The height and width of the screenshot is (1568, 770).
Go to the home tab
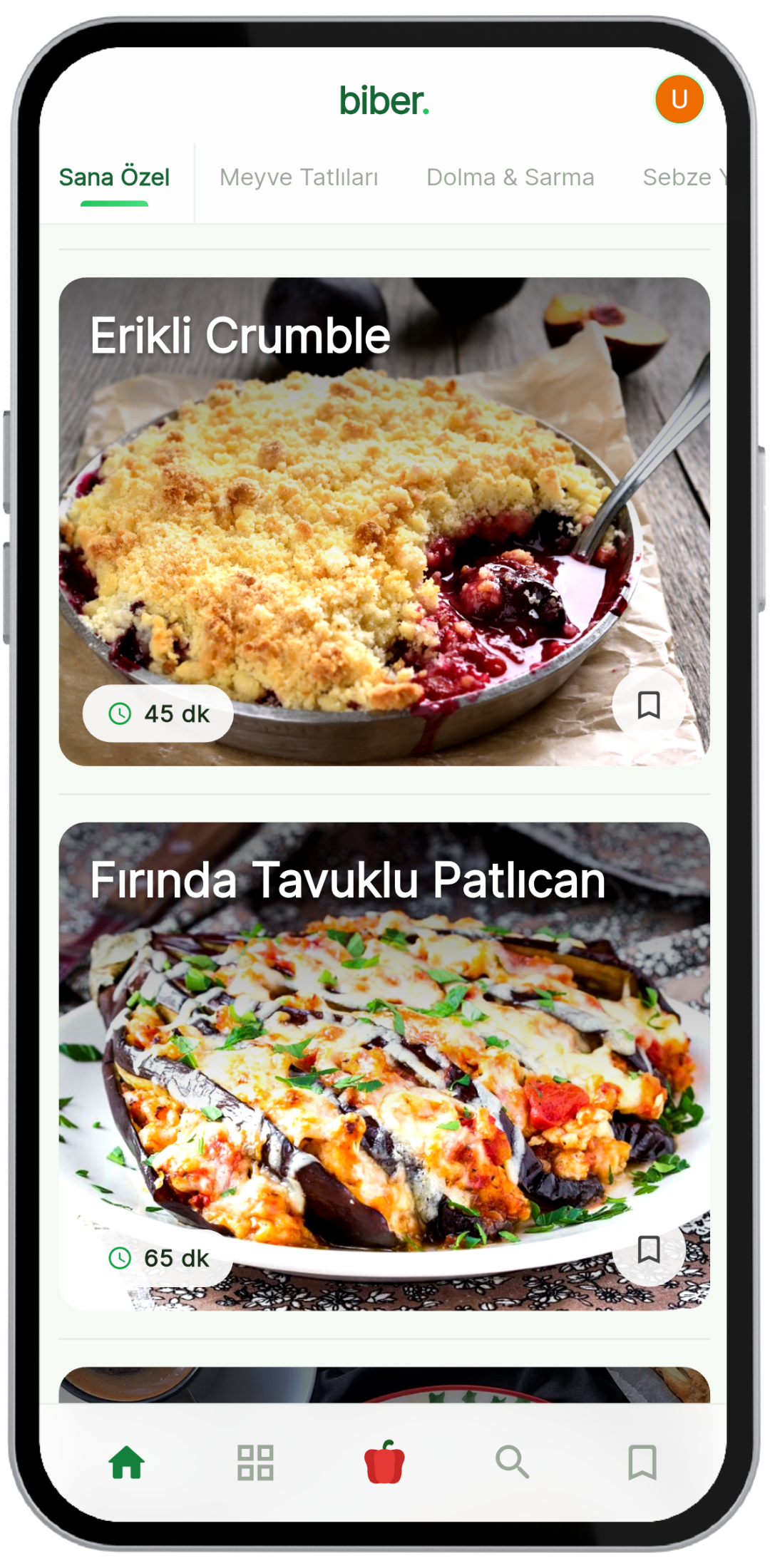tap(127, 1463)
